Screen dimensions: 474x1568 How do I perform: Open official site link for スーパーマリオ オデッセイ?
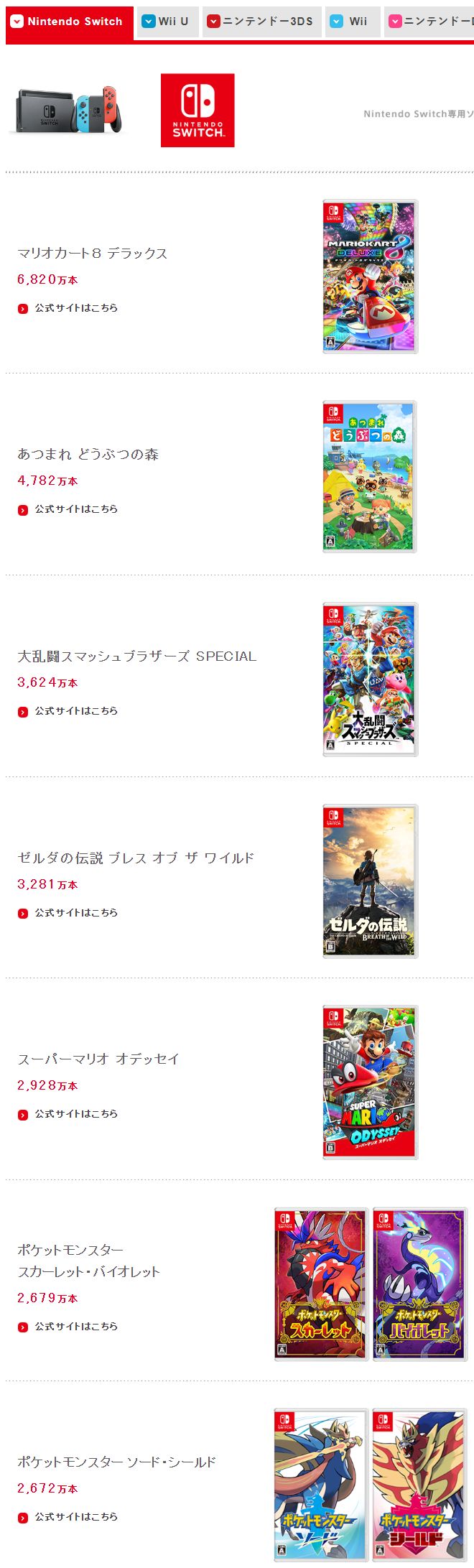tap(75, 1114)
